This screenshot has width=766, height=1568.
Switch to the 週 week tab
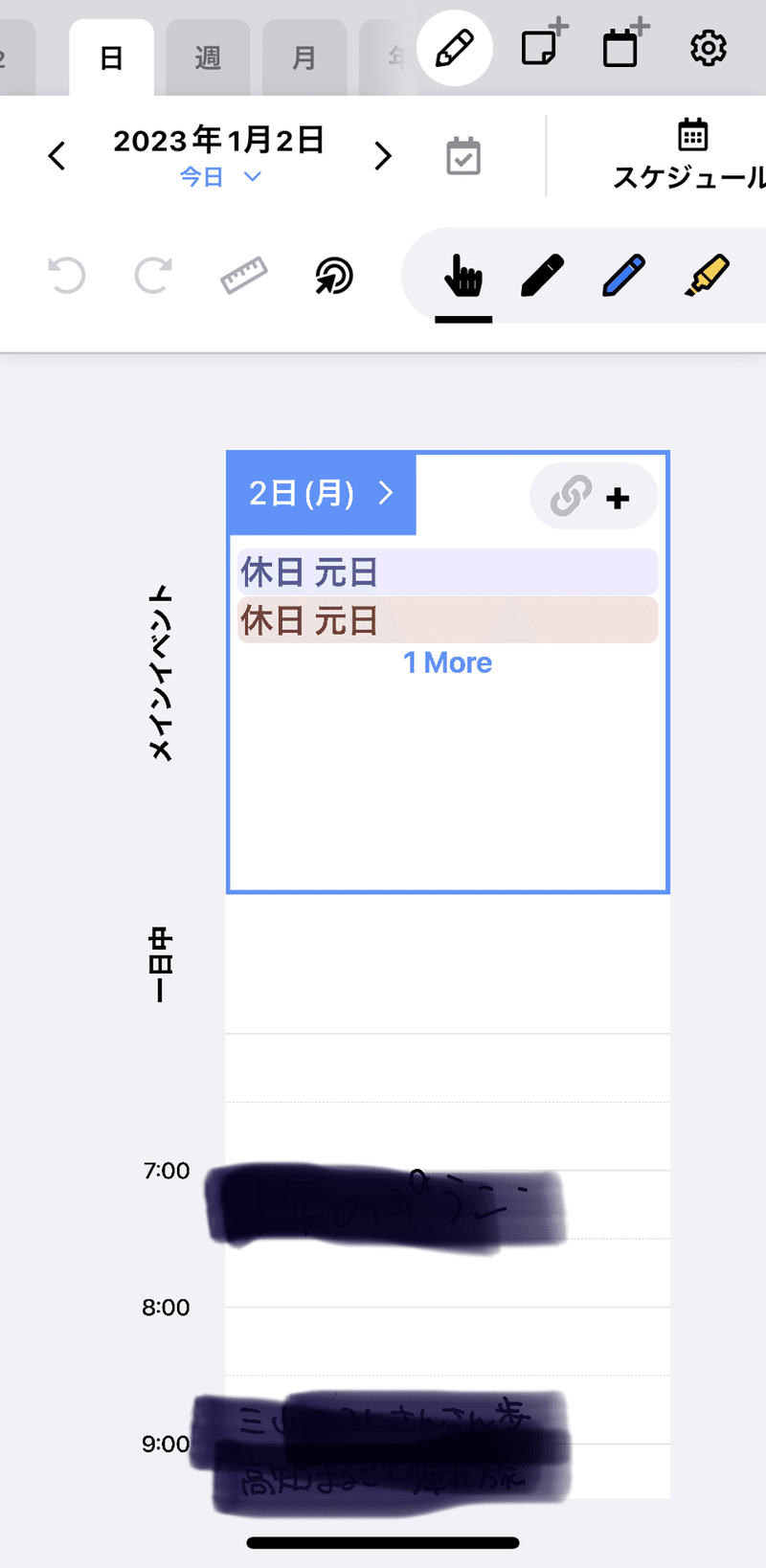208,57
